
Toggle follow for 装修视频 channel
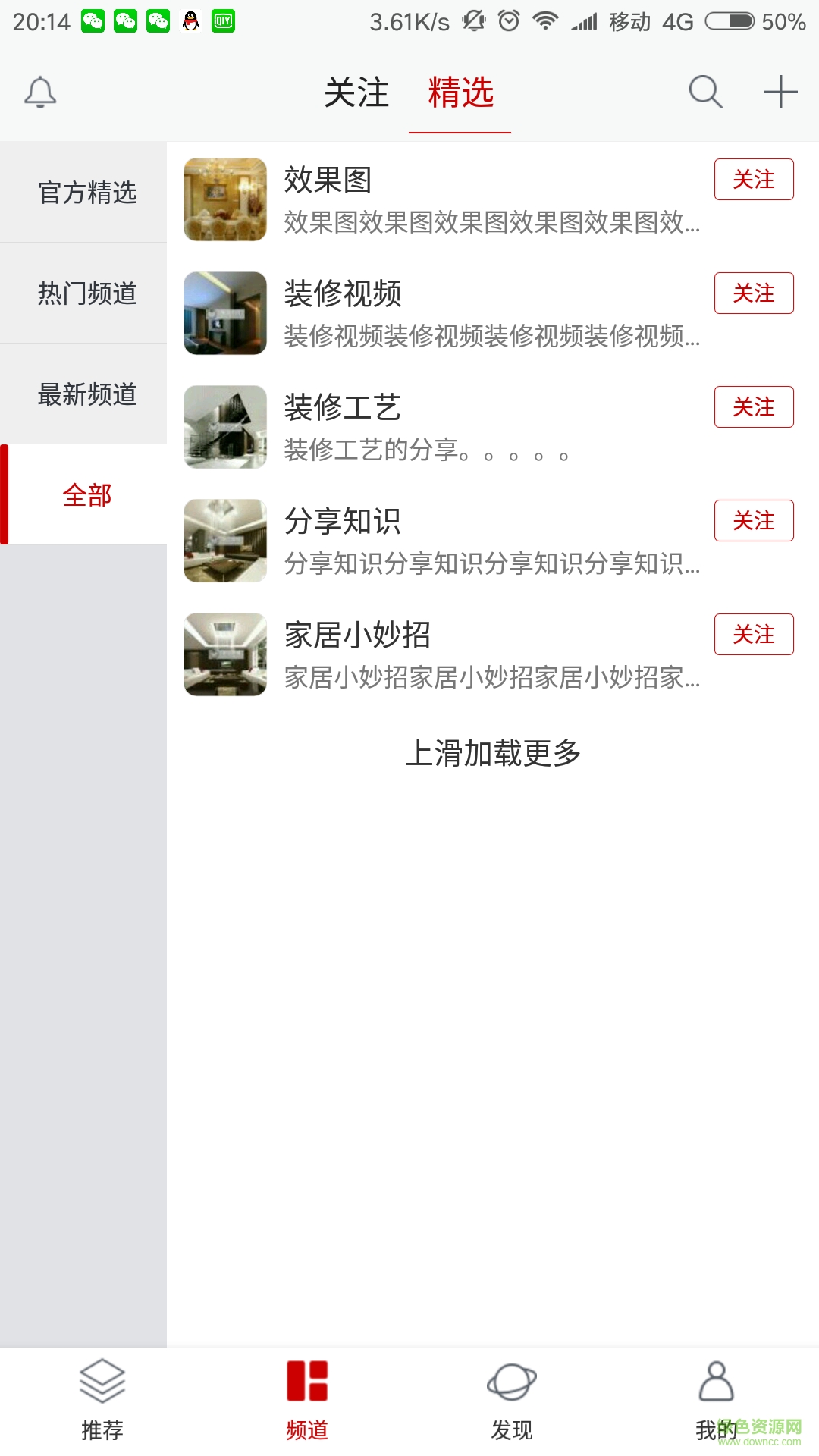(753, 293)
